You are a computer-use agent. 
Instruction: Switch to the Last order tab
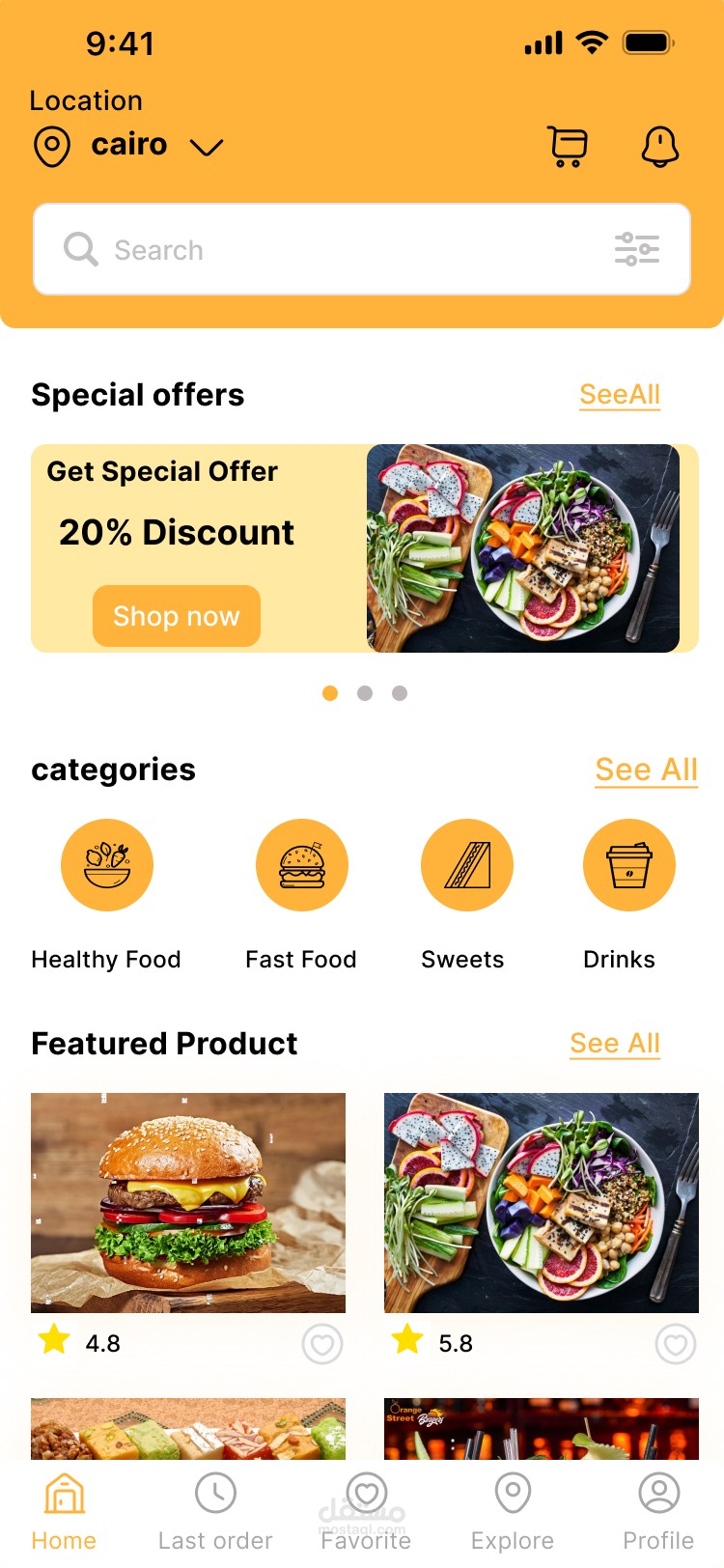(x=215, y=1512)
